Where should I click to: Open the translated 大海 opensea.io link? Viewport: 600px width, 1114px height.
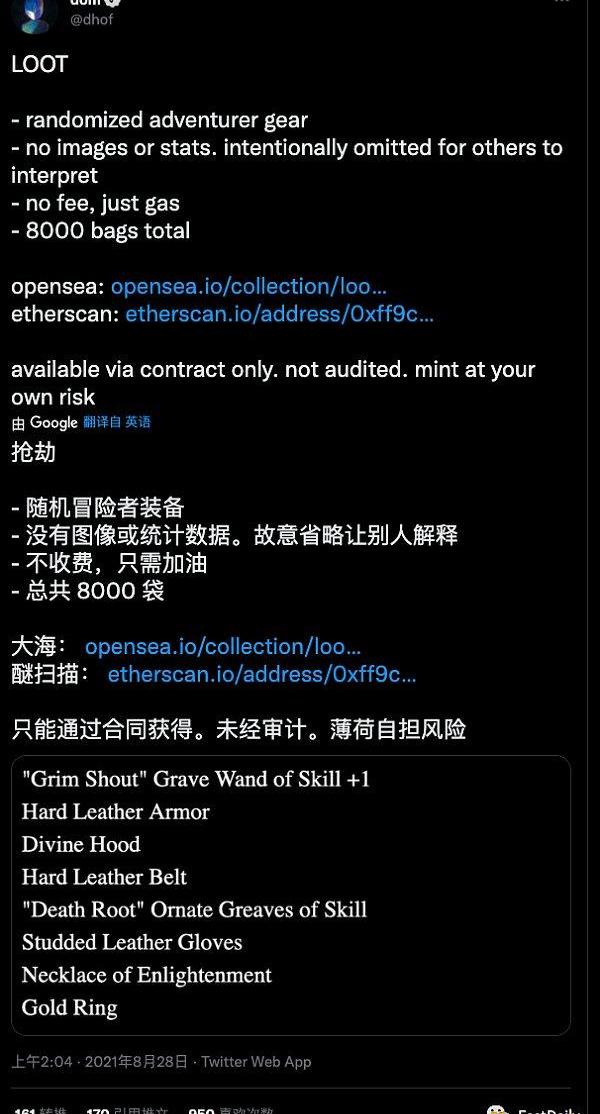coord(222,646)
